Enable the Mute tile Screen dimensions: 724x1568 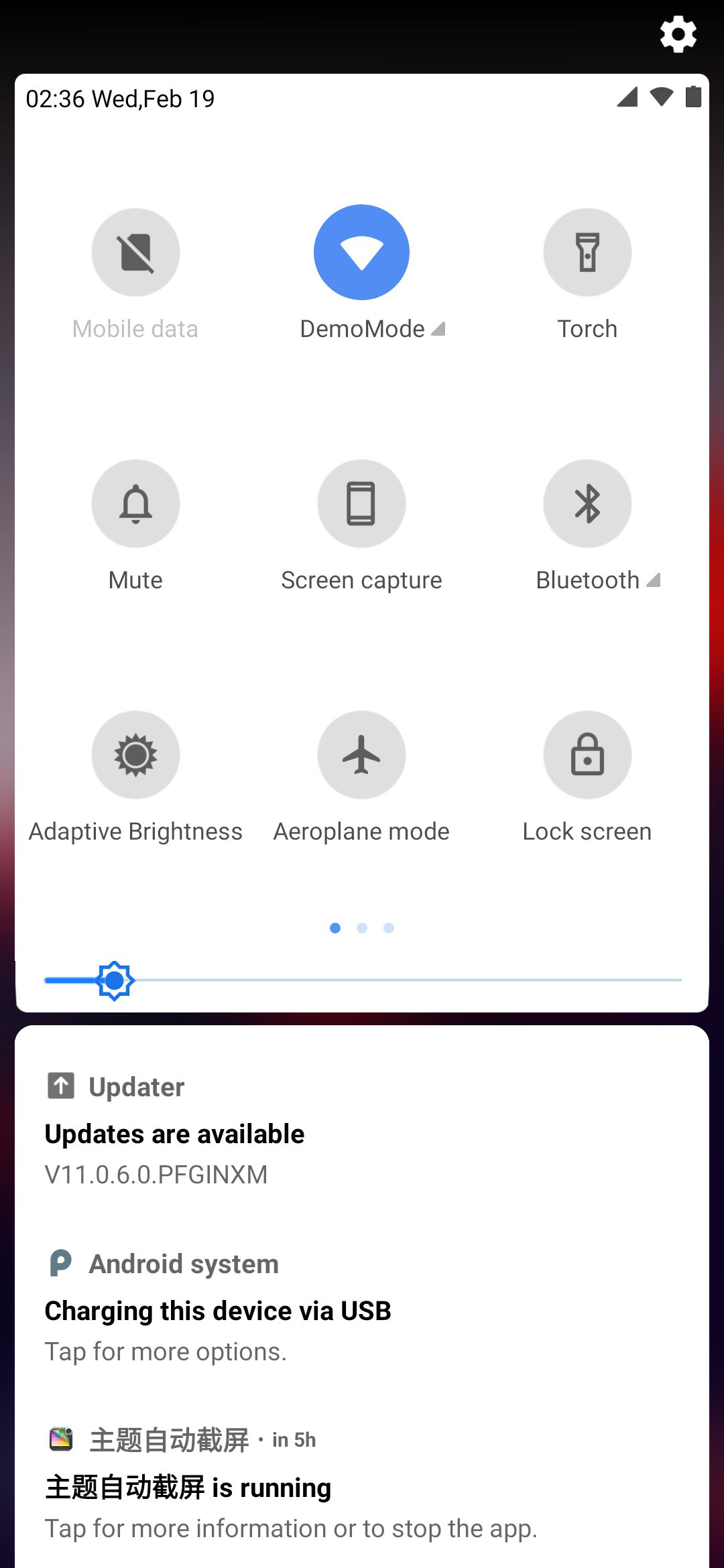pyautogui.click(x=136, y=504)
